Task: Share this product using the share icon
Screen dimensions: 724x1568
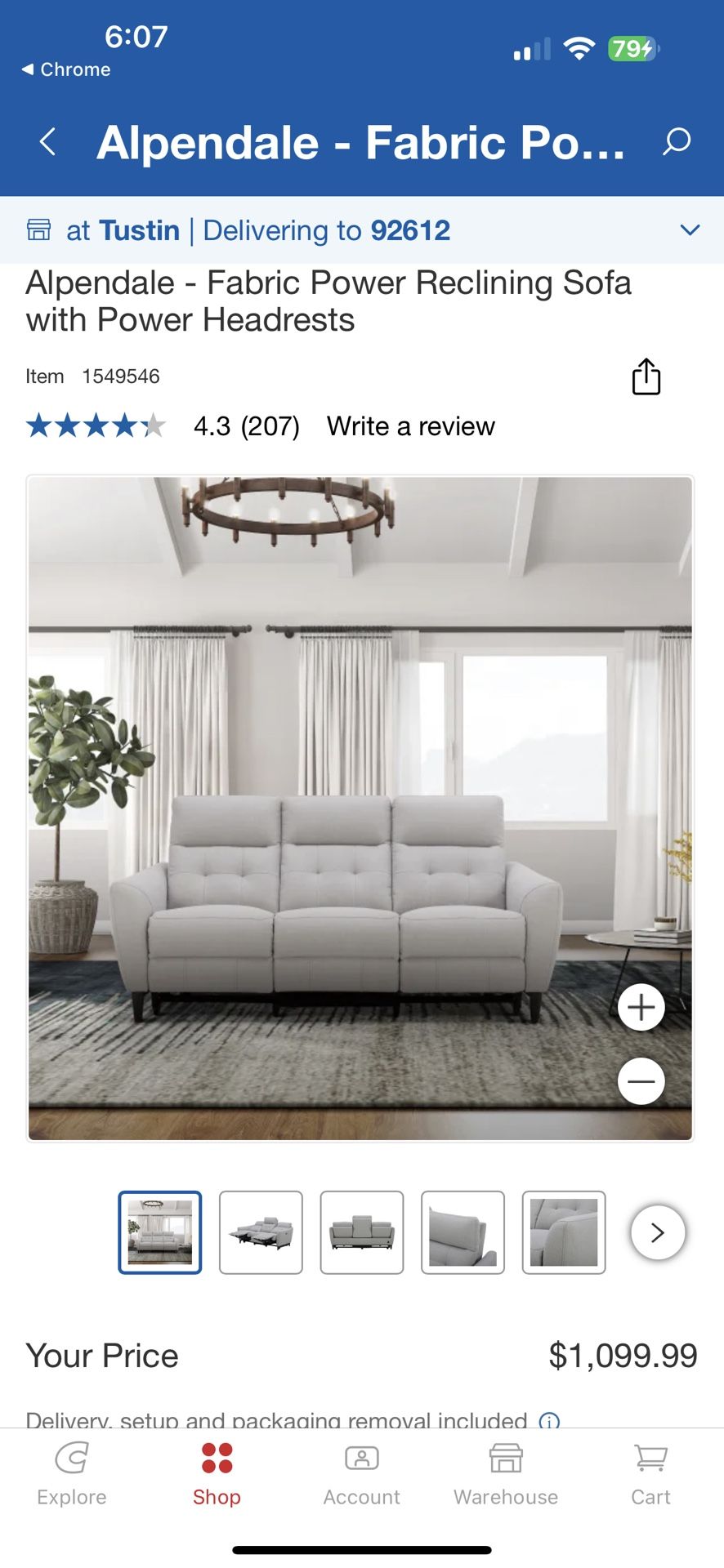Action: point(646,376)
